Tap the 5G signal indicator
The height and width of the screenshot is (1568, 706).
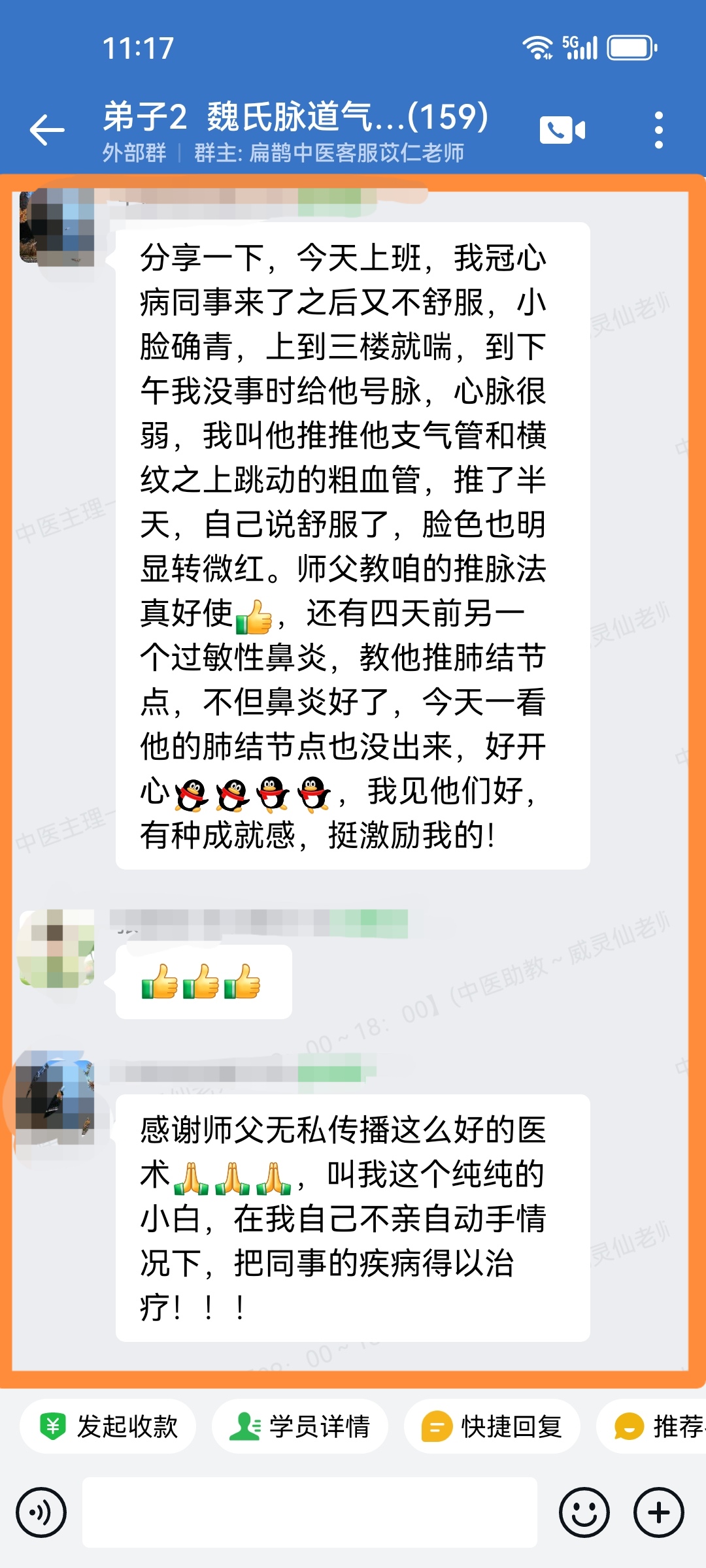tap(578, 46)
